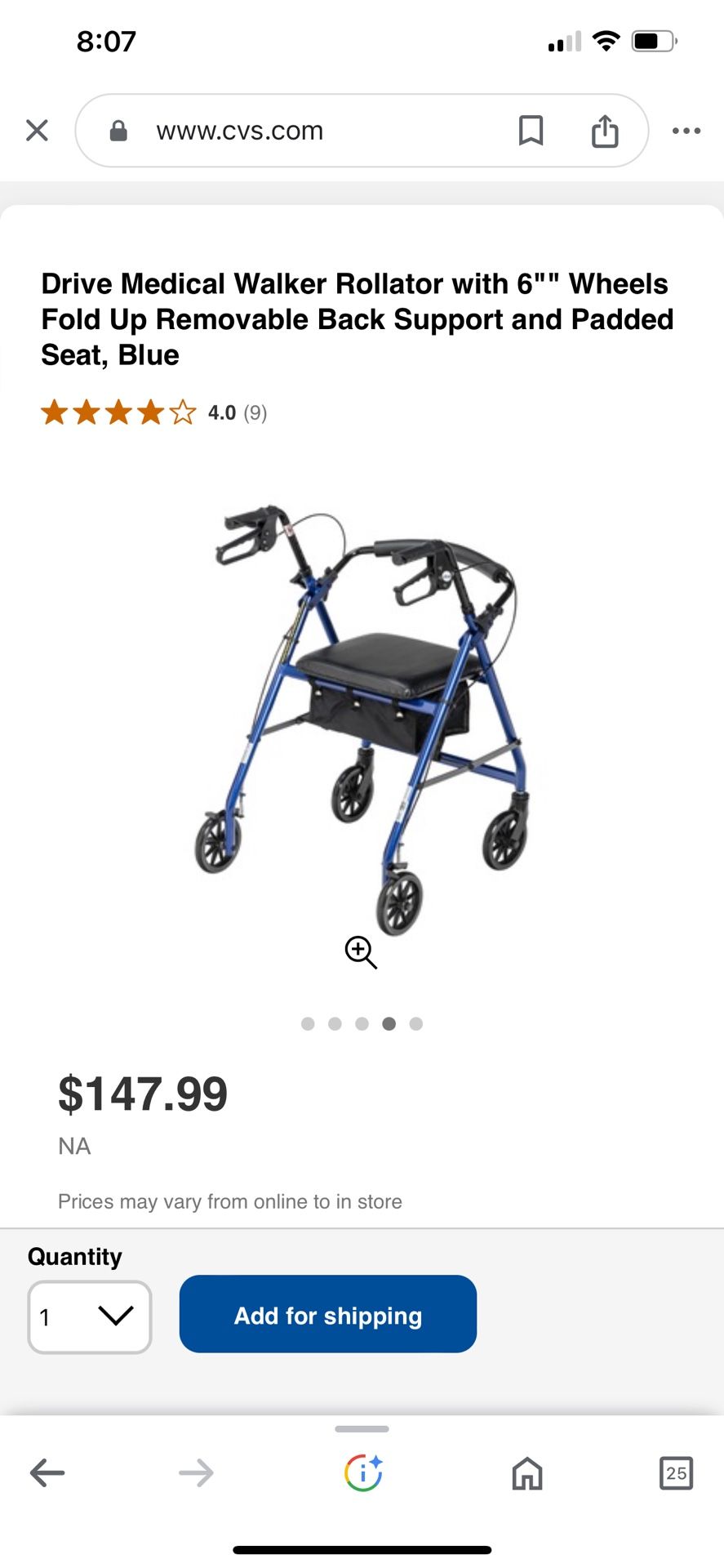Screen dimensions: 724x1568
Task: Close the in-app browser page
Action: coord(37,131)
